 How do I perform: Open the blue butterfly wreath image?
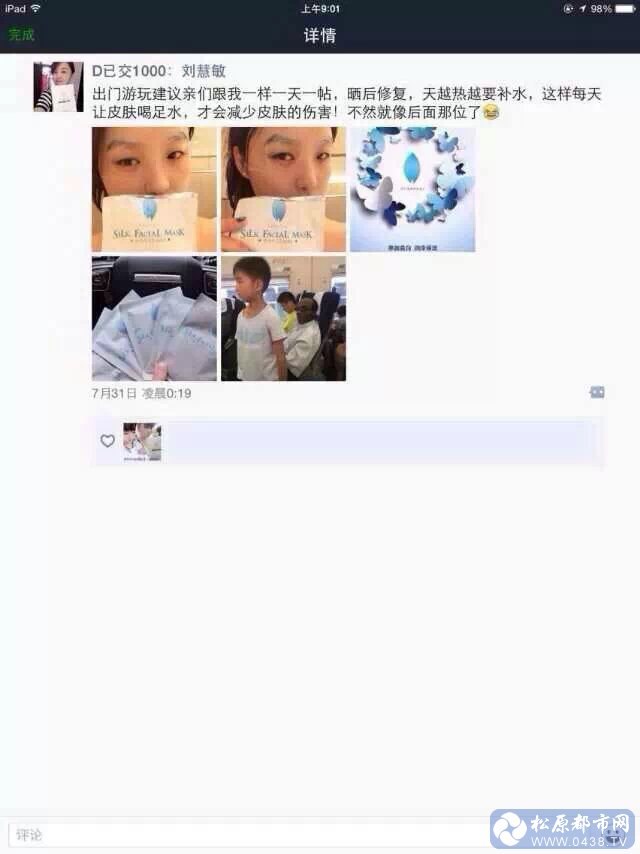412,189
